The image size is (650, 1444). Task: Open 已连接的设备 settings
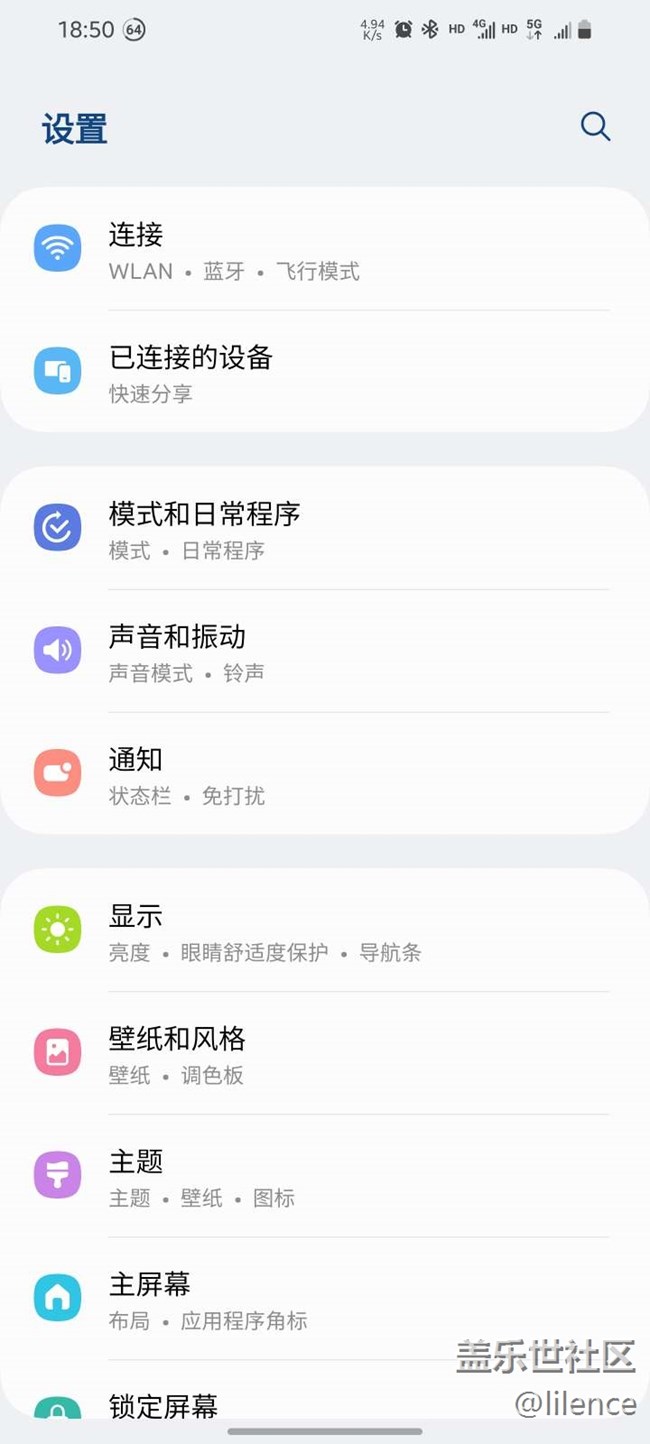coord(325,373)
